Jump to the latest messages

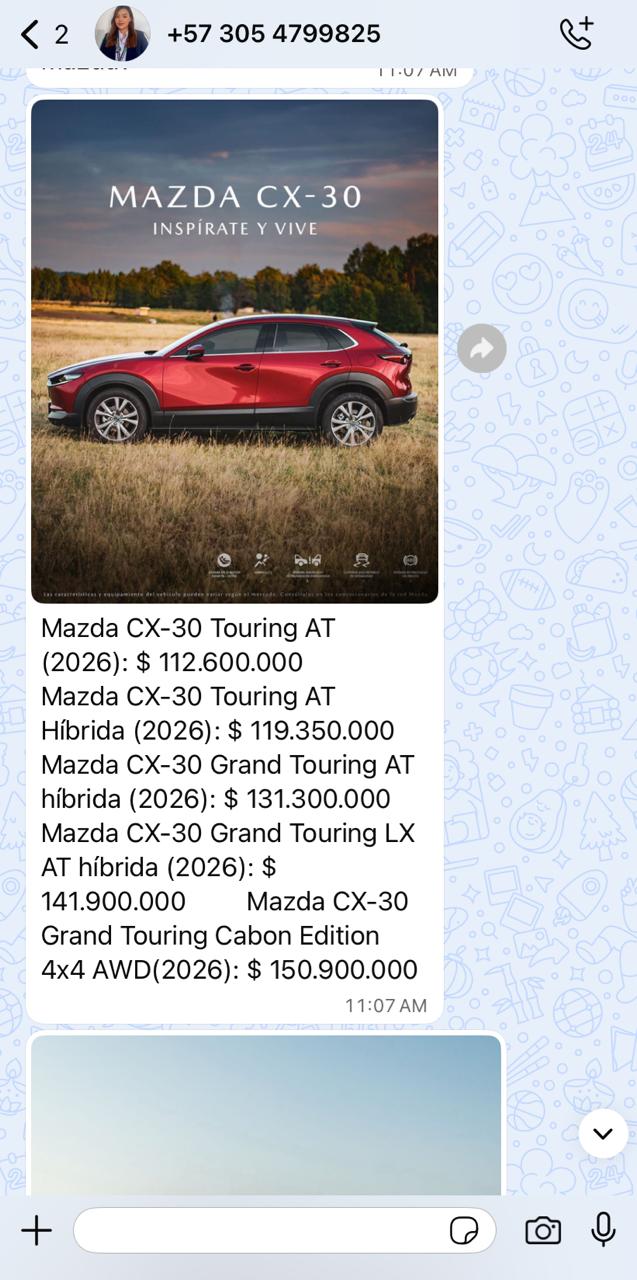point(603,1133)
